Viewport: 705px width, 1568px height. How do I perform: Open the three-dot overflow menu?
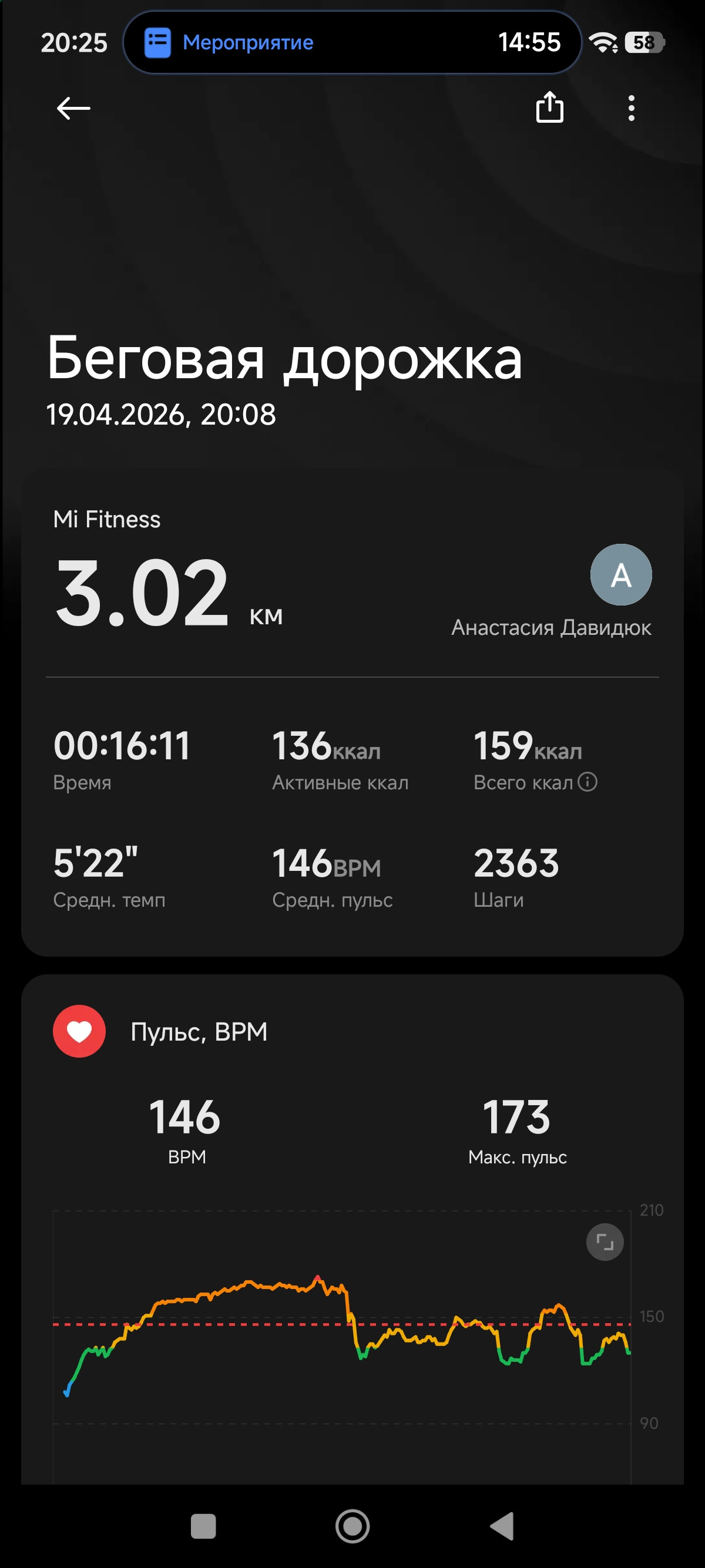coord(632,108)
